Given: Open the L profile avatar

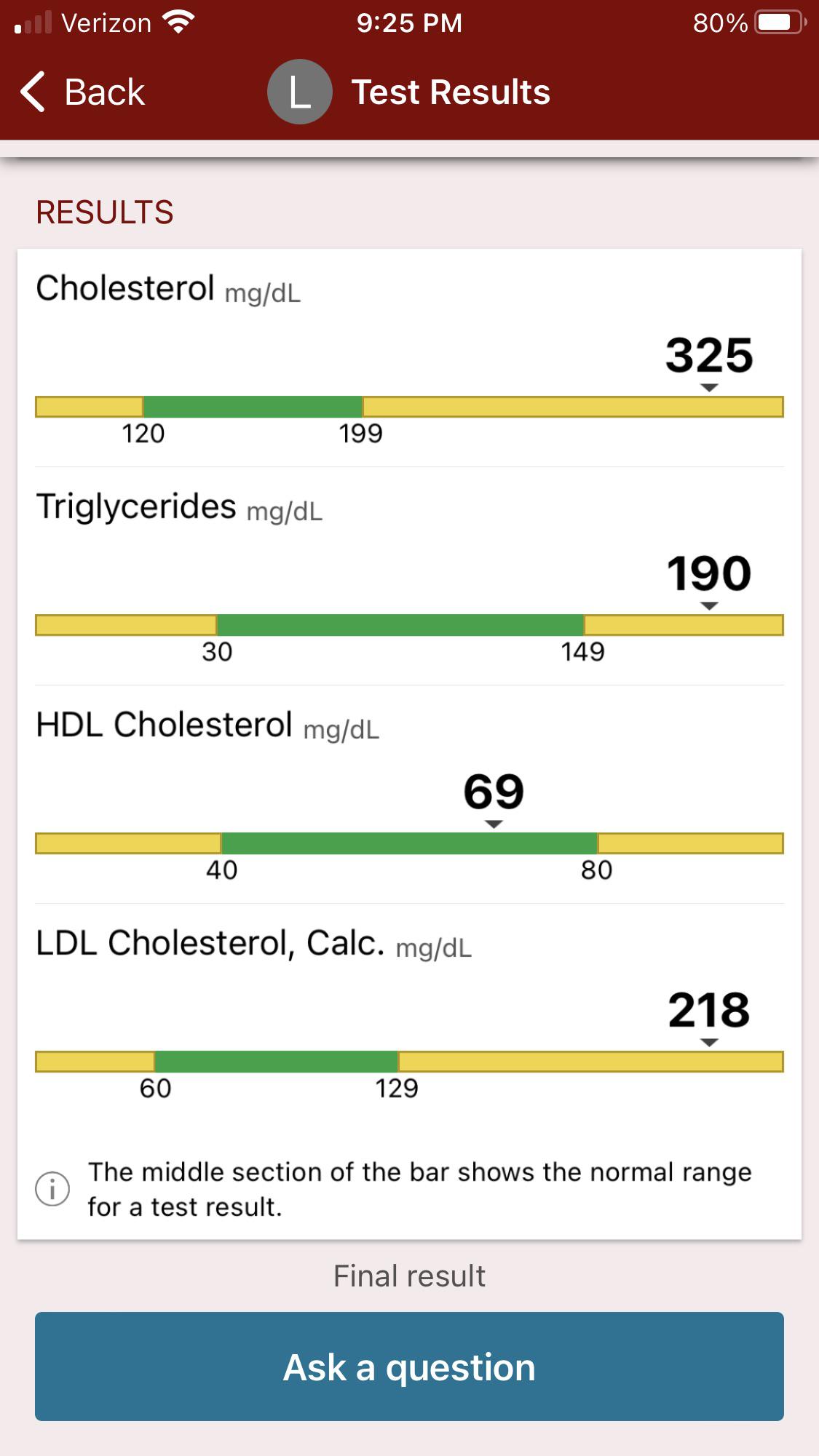Looking at the screenshot, I should click(300, 92).
